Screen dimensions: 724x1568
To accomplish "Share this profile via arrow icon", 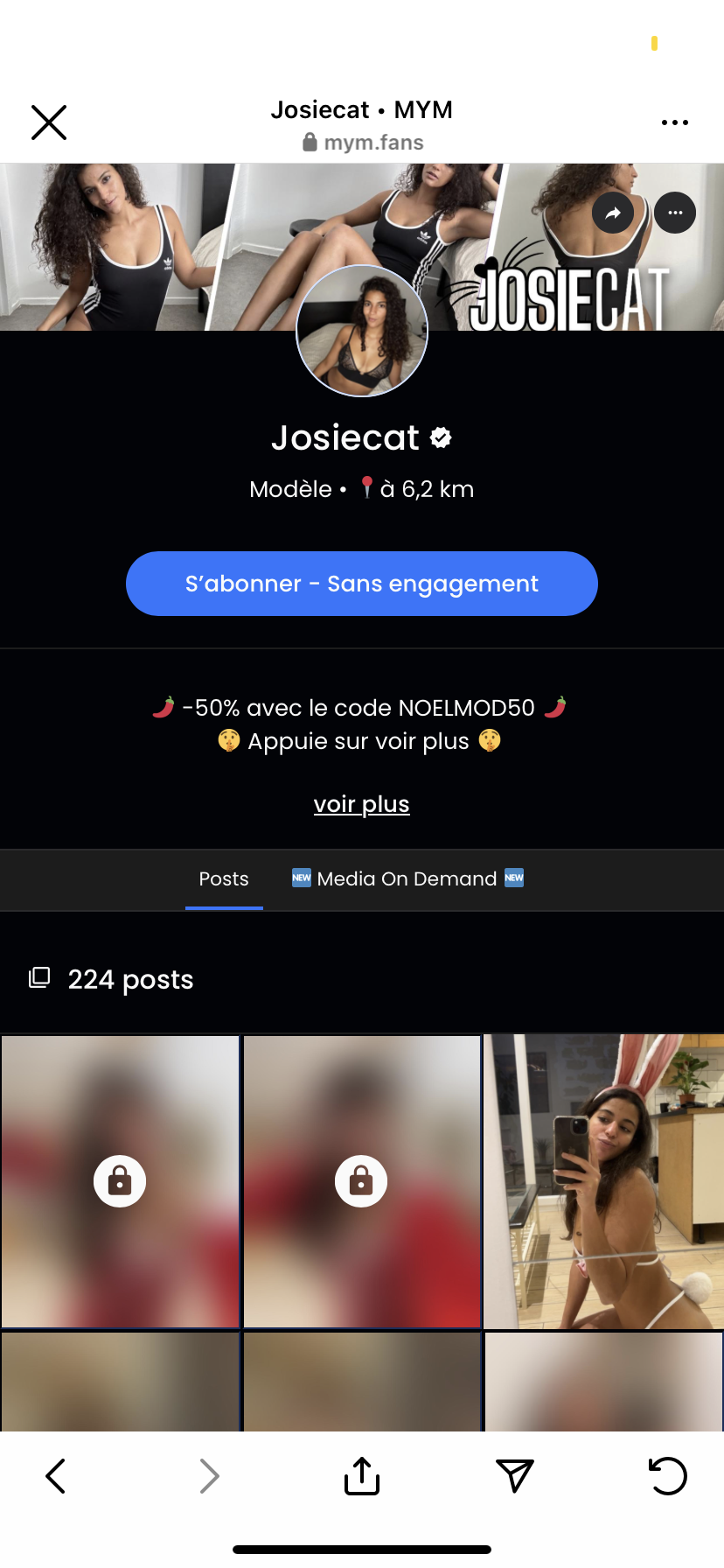I will pyautogui.click(x=613, y=213).
